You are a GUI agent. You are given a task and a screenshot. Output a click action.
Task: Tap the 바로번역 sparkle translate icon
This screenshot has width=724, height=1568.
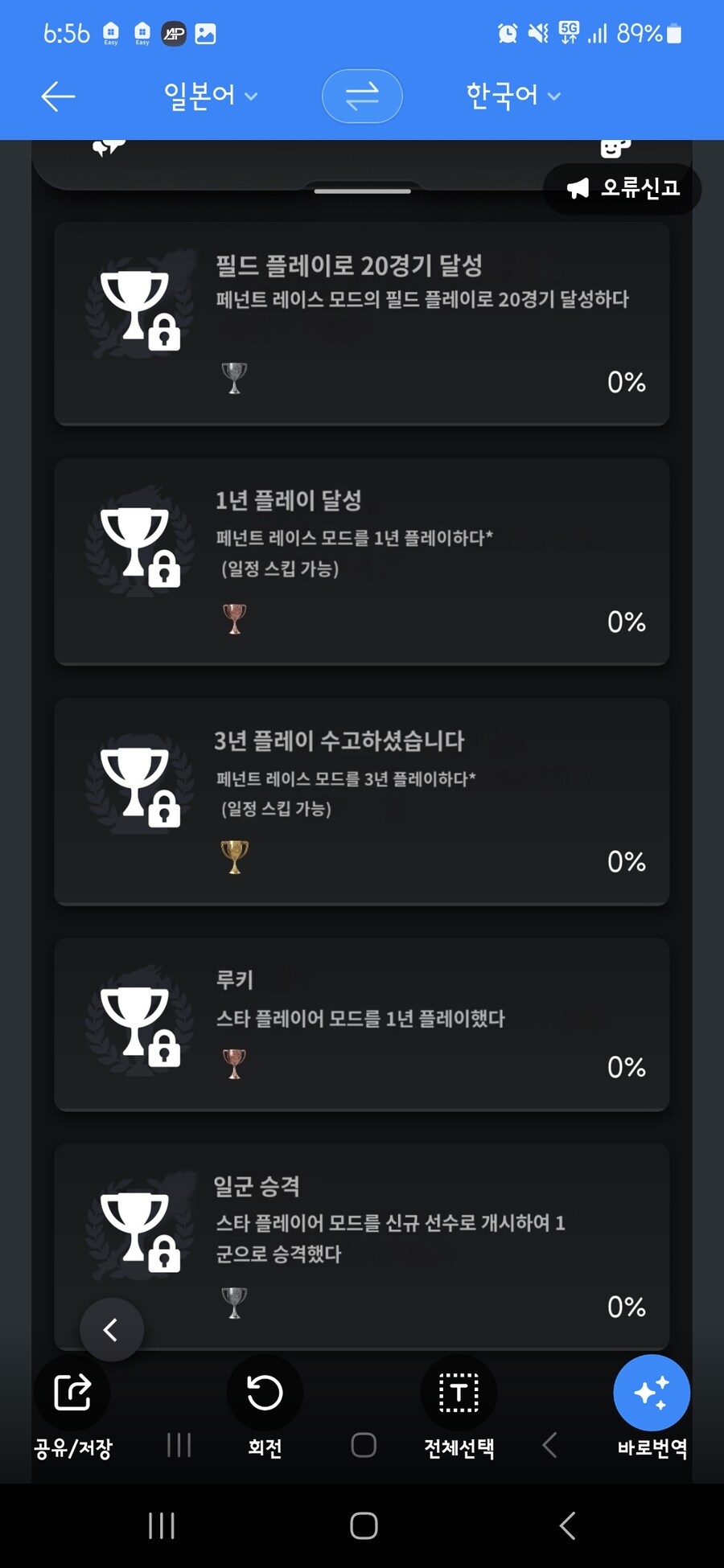coord(652,1393)
